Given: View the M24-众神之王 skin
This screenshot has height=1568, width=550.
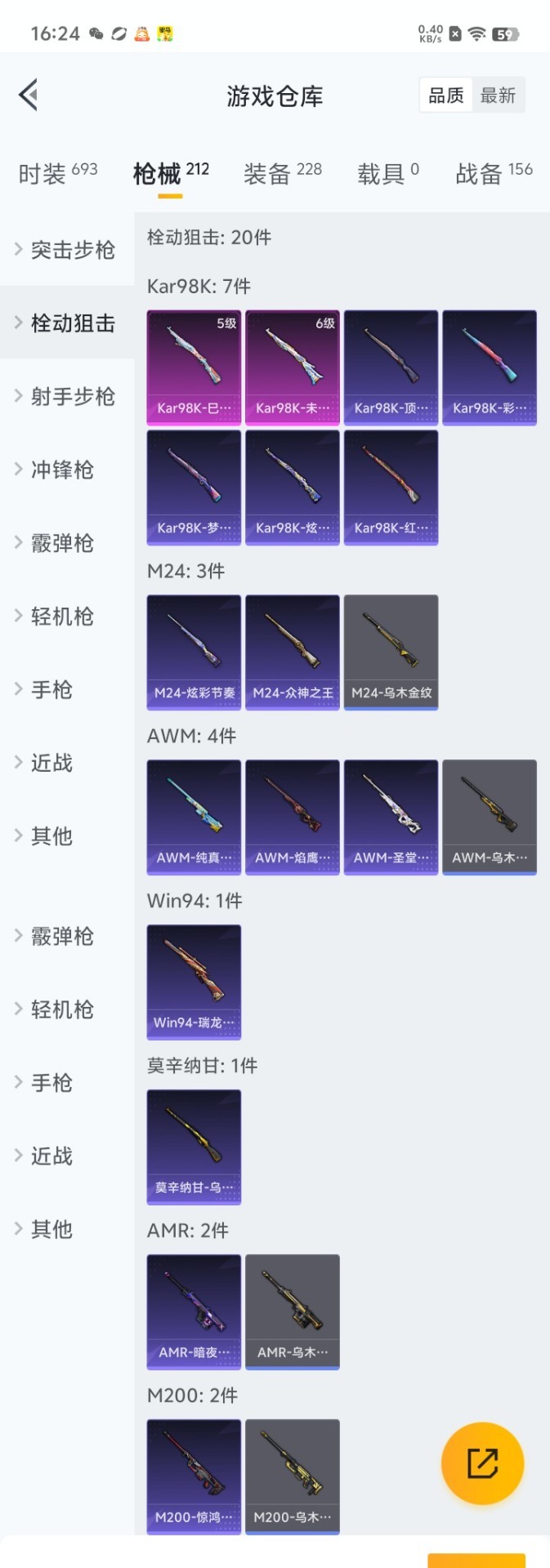Looking at the screenshot, I should pyautogui.click(x=293, y=652).
